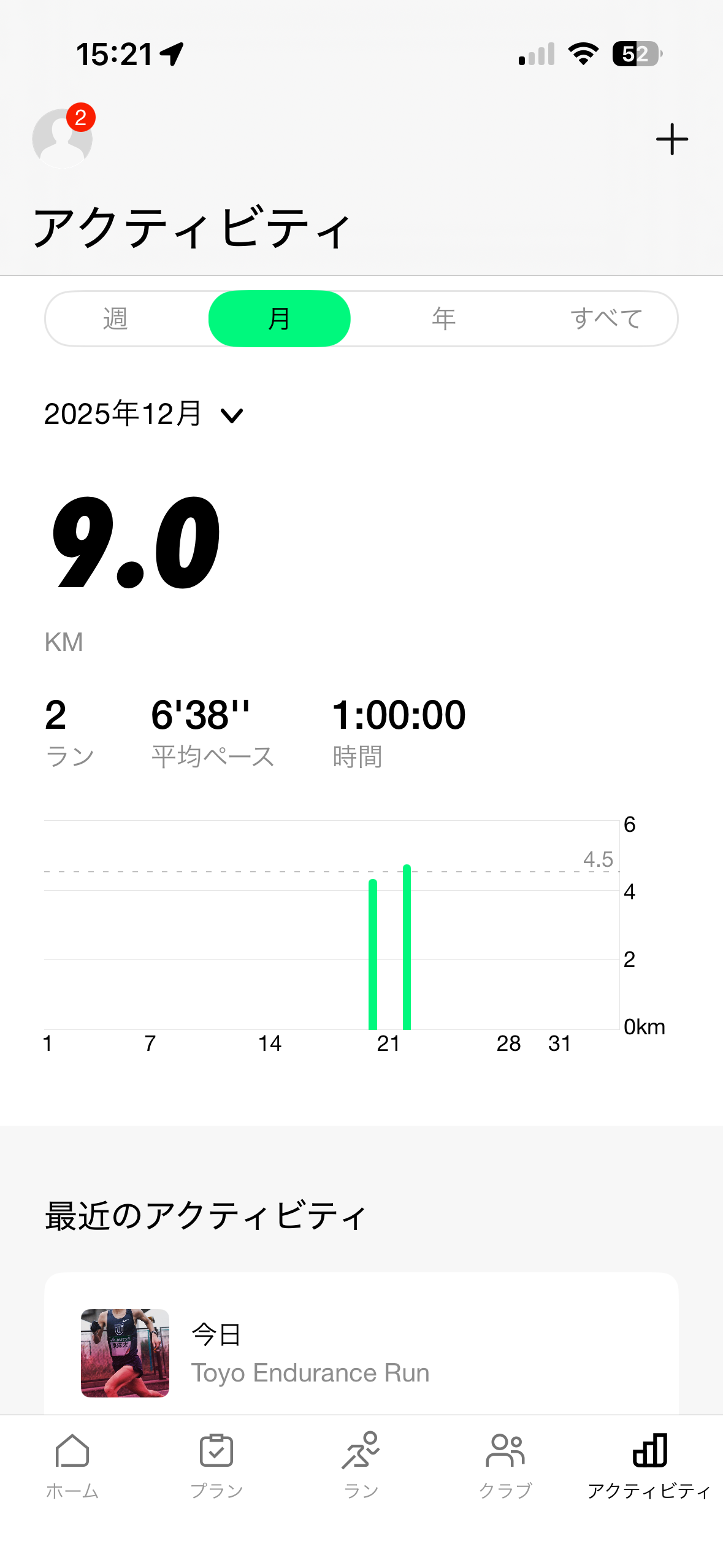723x1568 pixels.
Task: Tap the アクティビティ tab in bottom bar
Action: point(649,1465)
